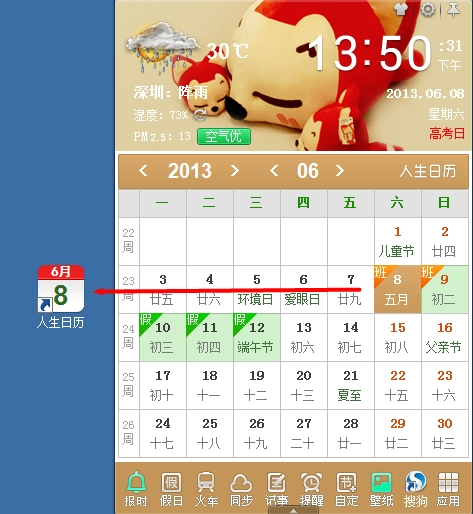The height and width of the screenshot is (514, 473).
Task: Open the 火车 train tool
Action: pyautogui.click(x=206, y=489)
